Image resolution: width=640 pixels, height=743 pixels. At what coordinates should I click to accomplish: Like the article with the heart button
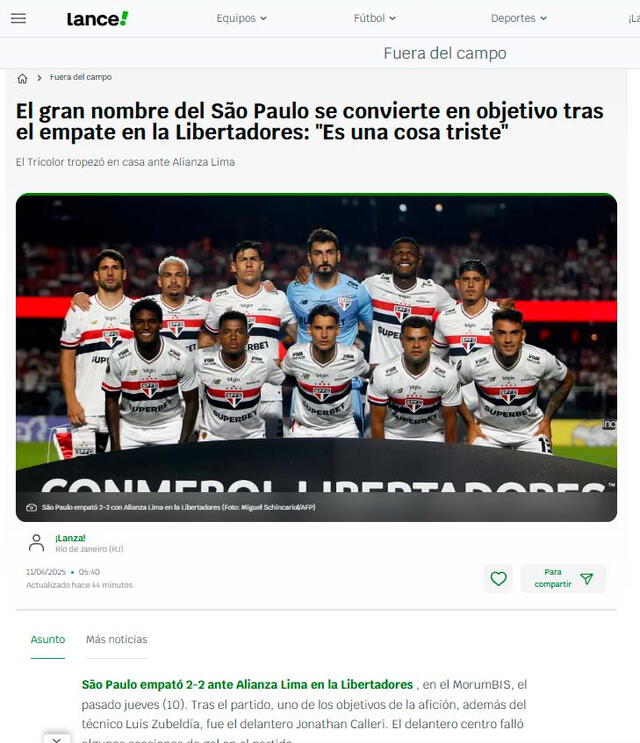pyautogui.click(x=498, y=578)
